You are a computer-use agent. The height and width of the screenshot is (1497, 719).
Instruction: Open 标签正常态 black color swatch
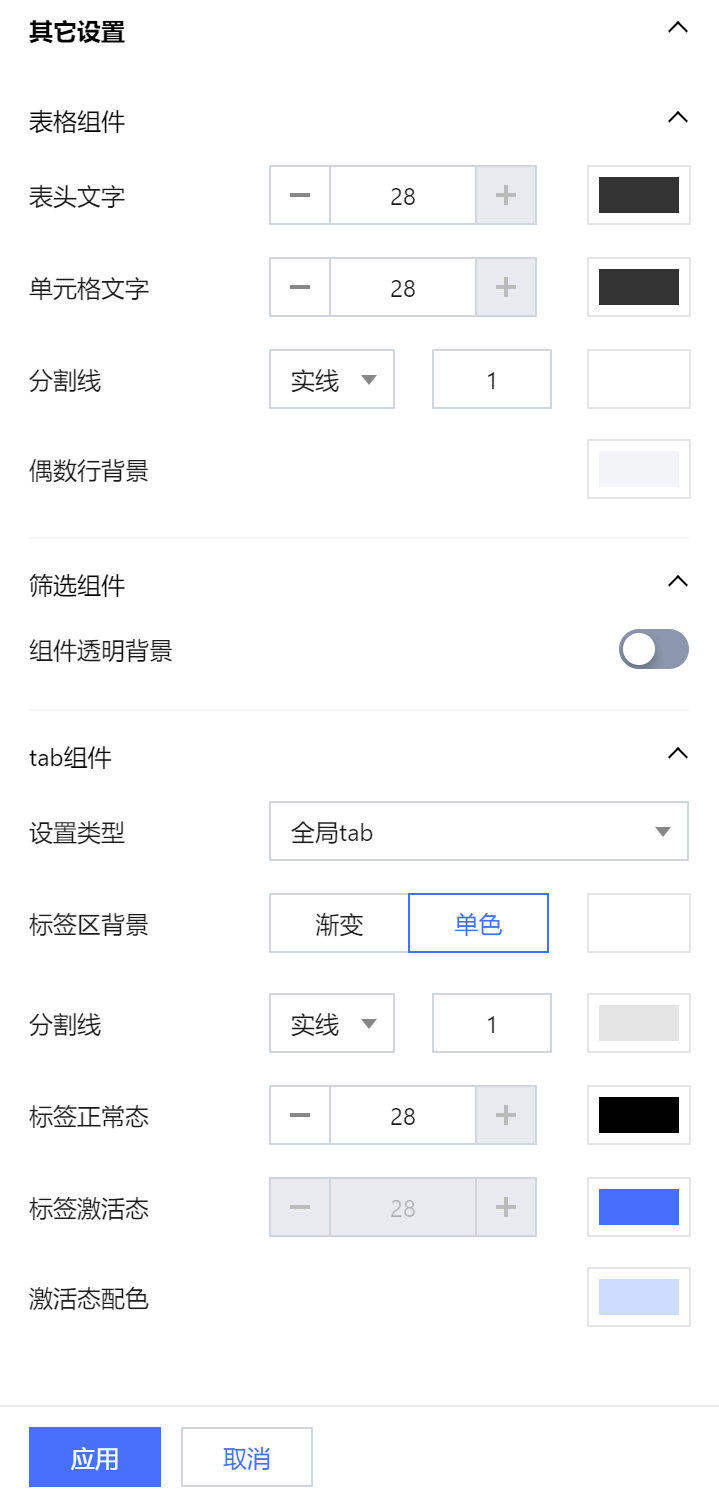click(638, 1115)
